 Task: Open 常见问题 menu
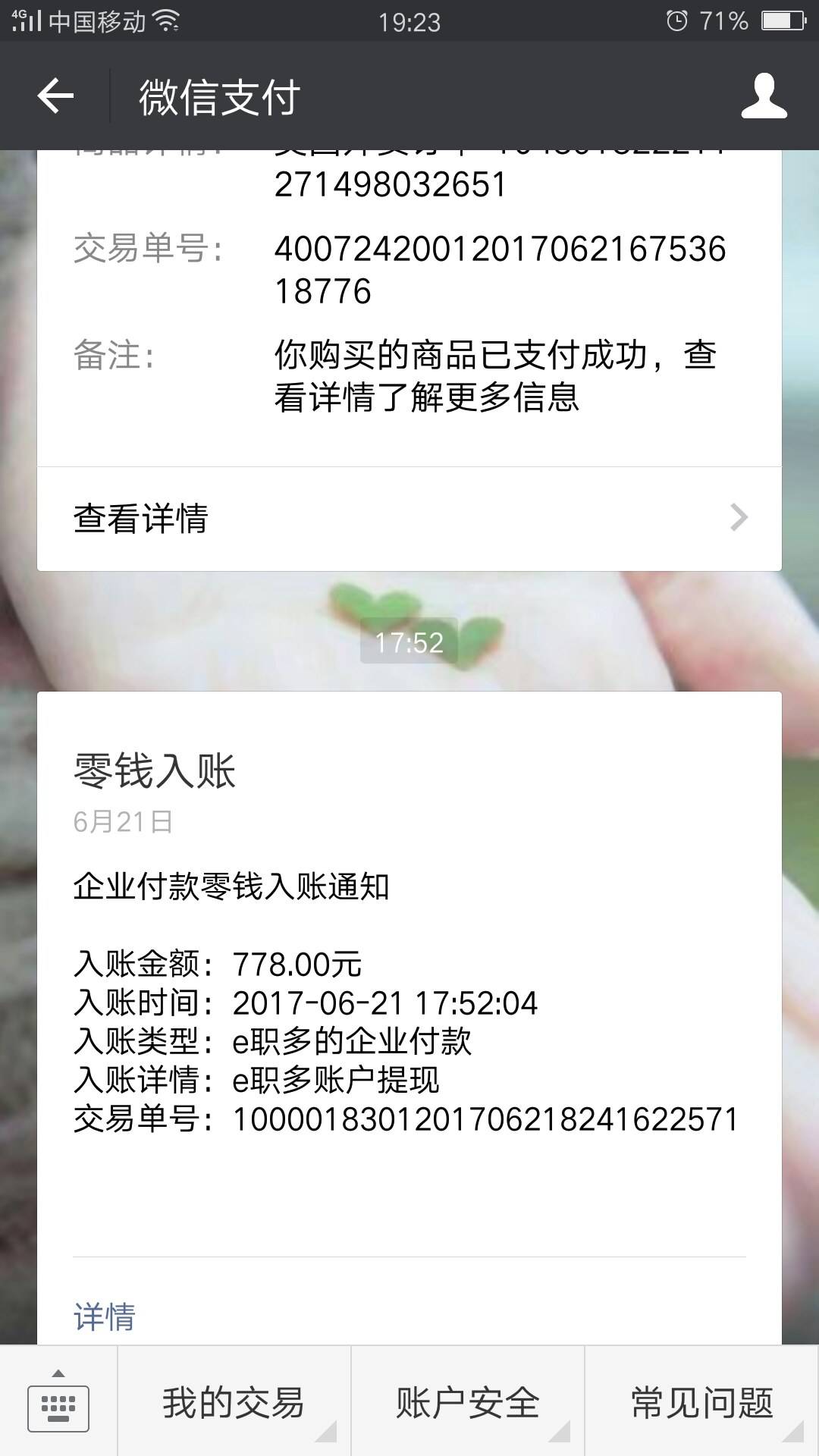701,1403
